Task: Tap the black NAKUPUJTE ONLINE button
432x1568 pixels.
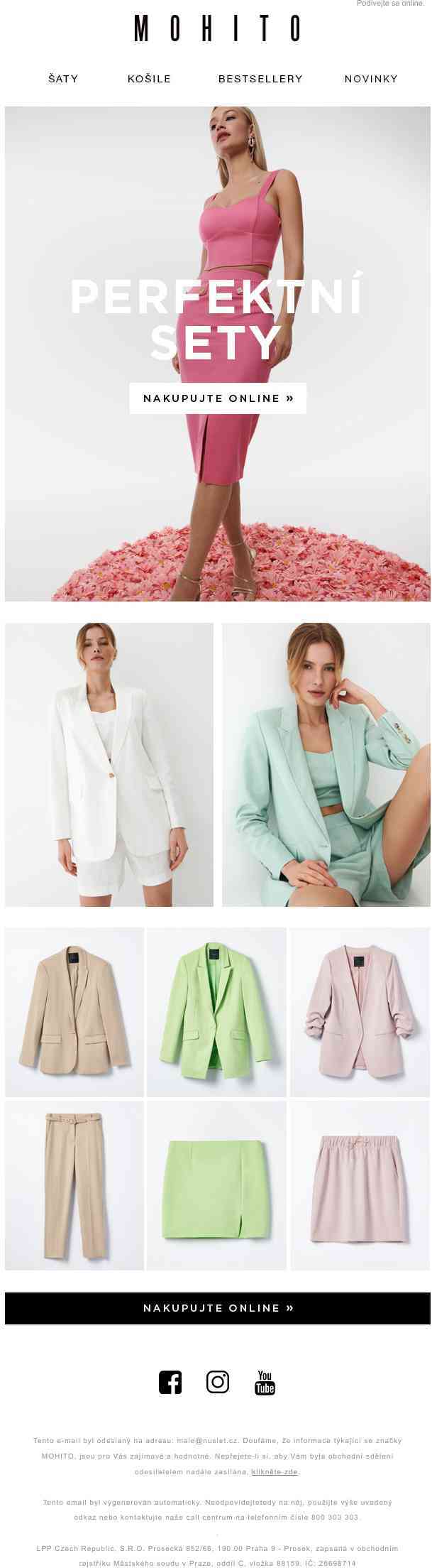Action: [218, 1307]
